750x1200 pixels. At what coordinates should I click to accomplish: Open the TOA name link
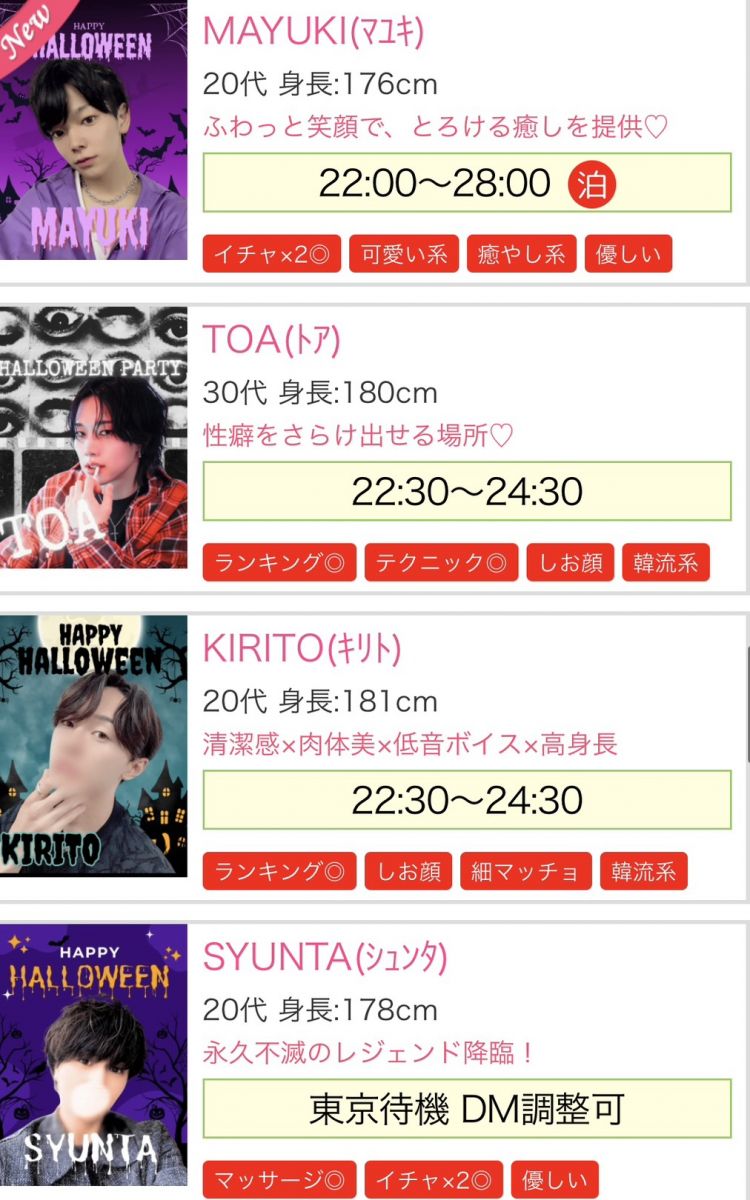coord(271,340)
